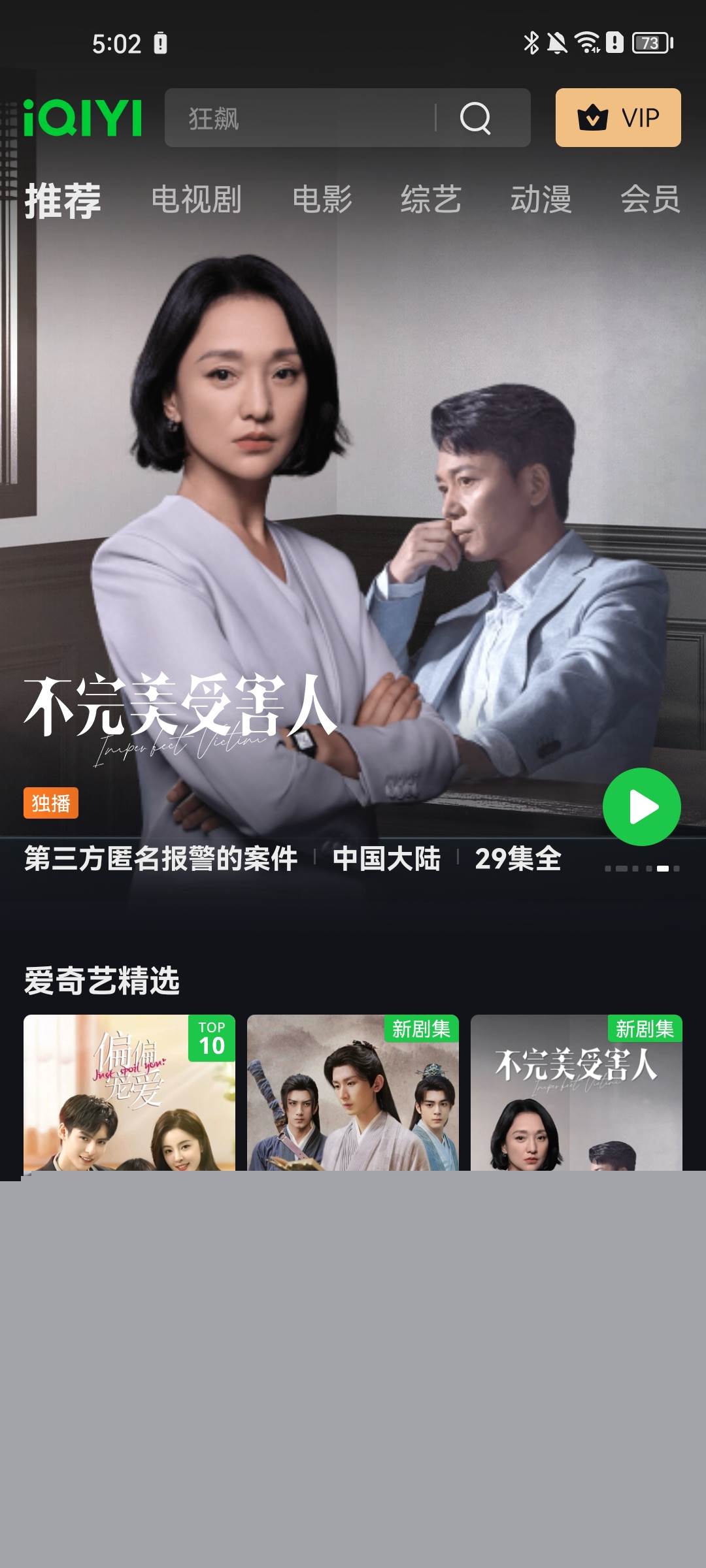The image size is (706, 1568).
Task: Switch to the 电视剧 tab
Action: [x=196, y=200]
